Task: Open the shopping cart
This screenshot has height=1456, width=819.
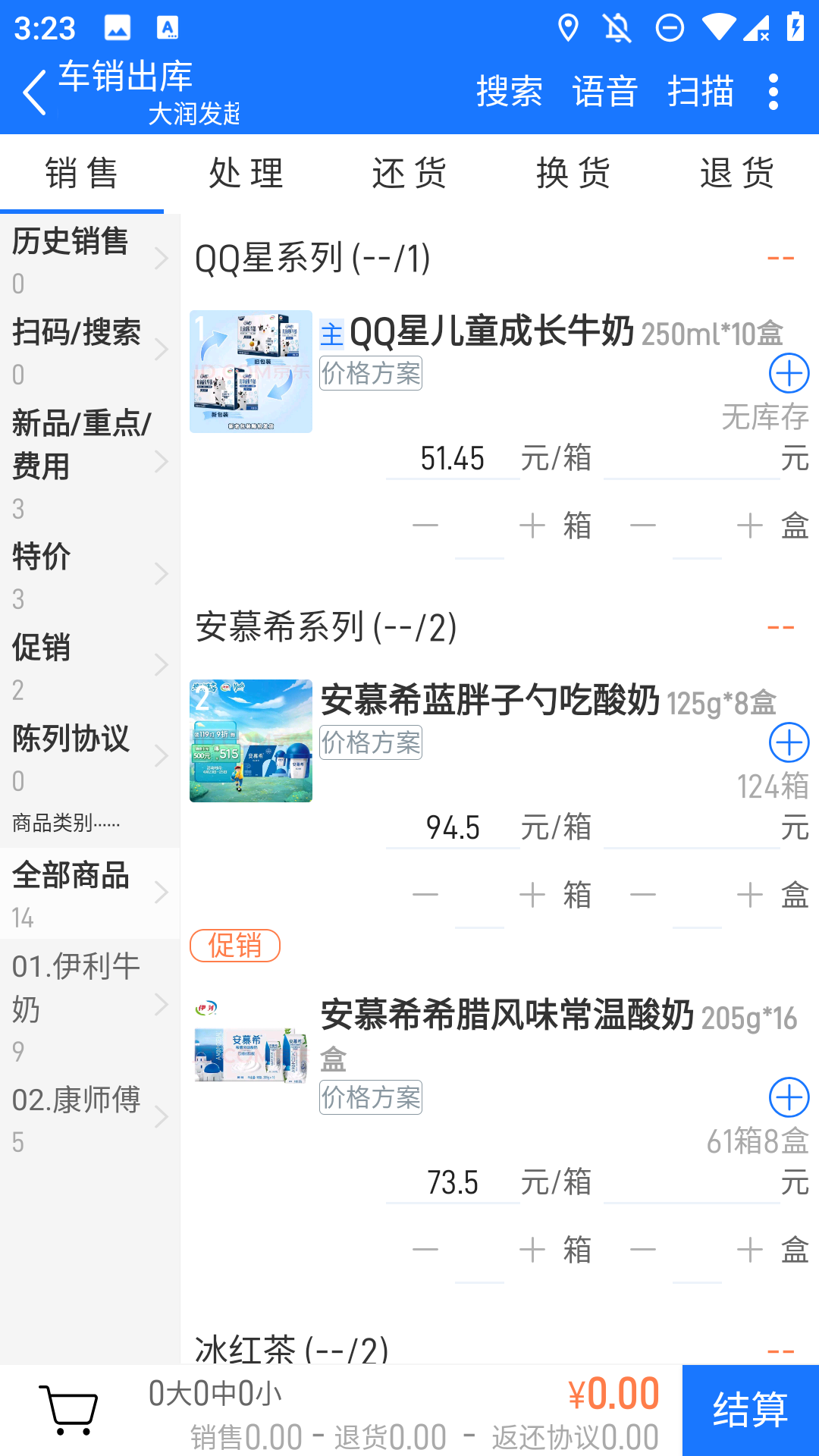Action: point(68,1410)
